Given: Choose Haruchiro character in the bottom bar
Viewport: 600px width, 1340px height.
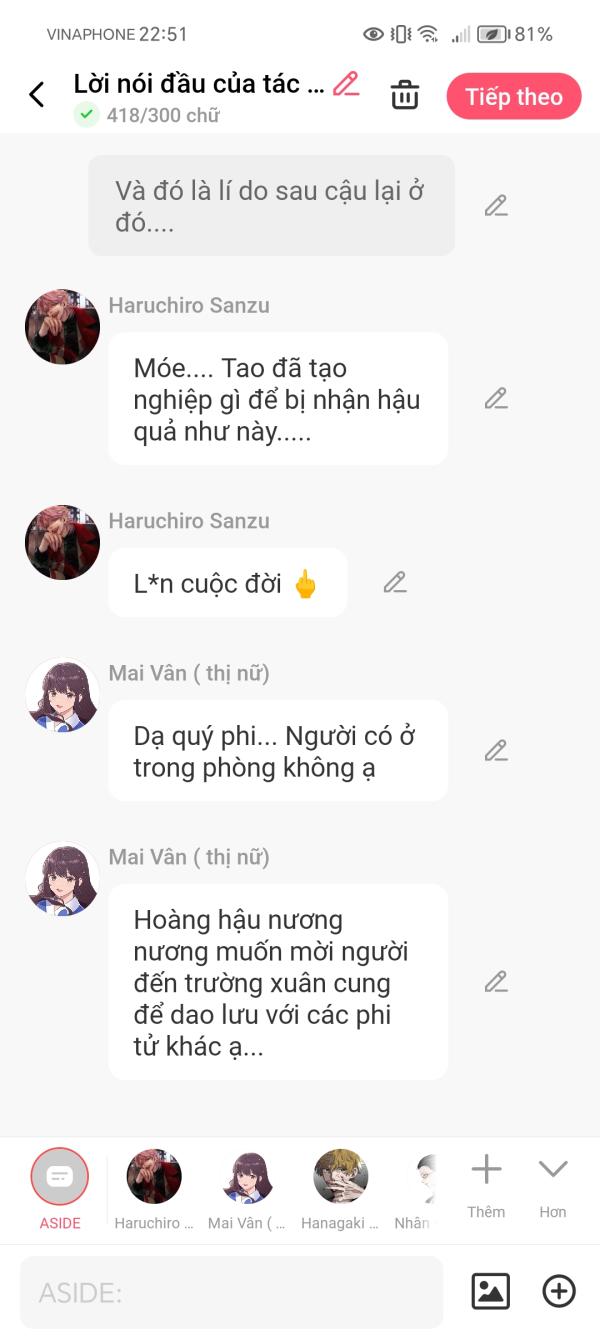Looking at the screenshot, I should [x=154, y=1189].
